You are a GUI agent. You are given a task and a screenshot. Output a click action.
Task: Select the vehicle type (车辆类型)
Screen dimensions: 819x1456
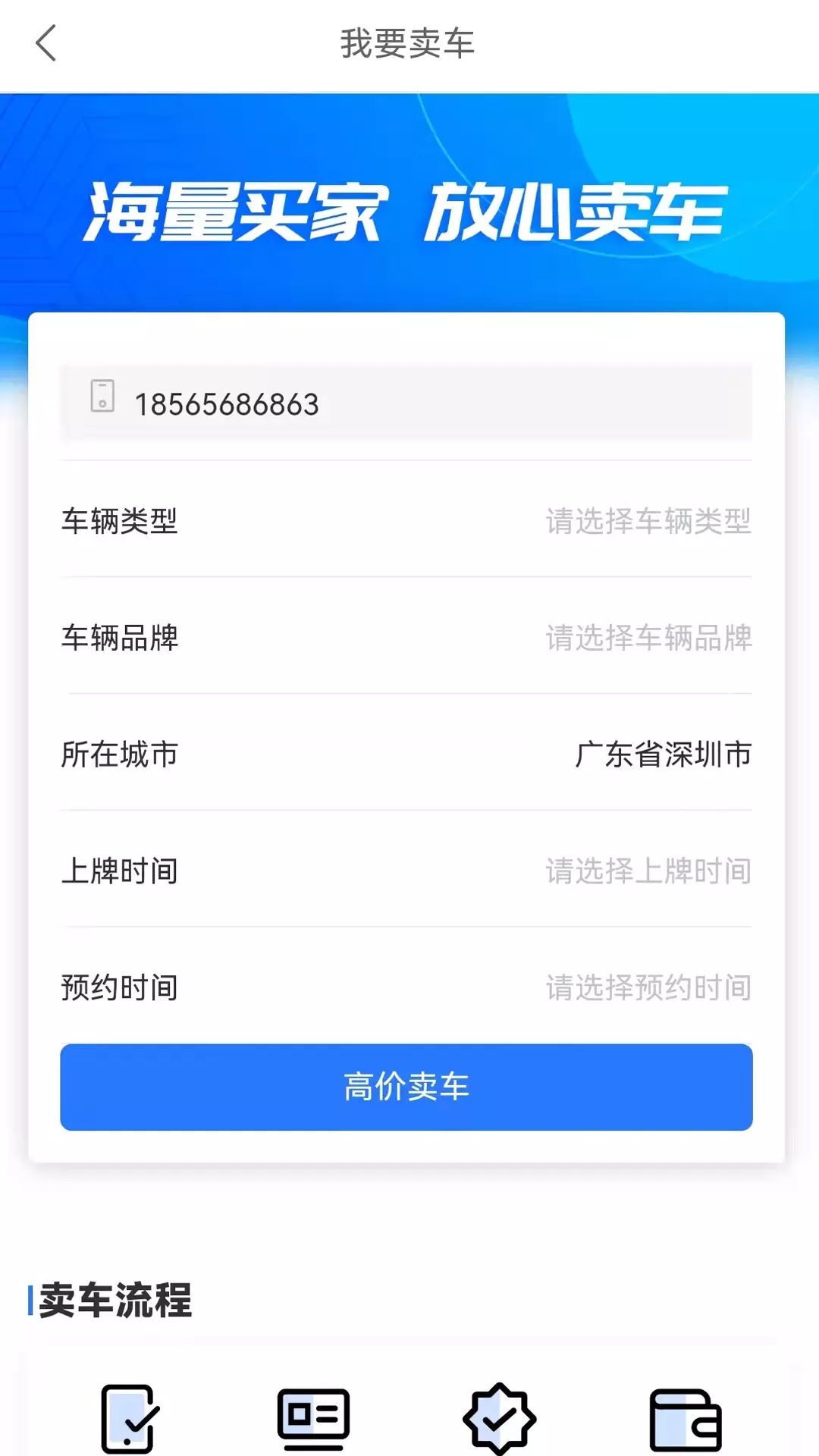[x=406, y=520]
